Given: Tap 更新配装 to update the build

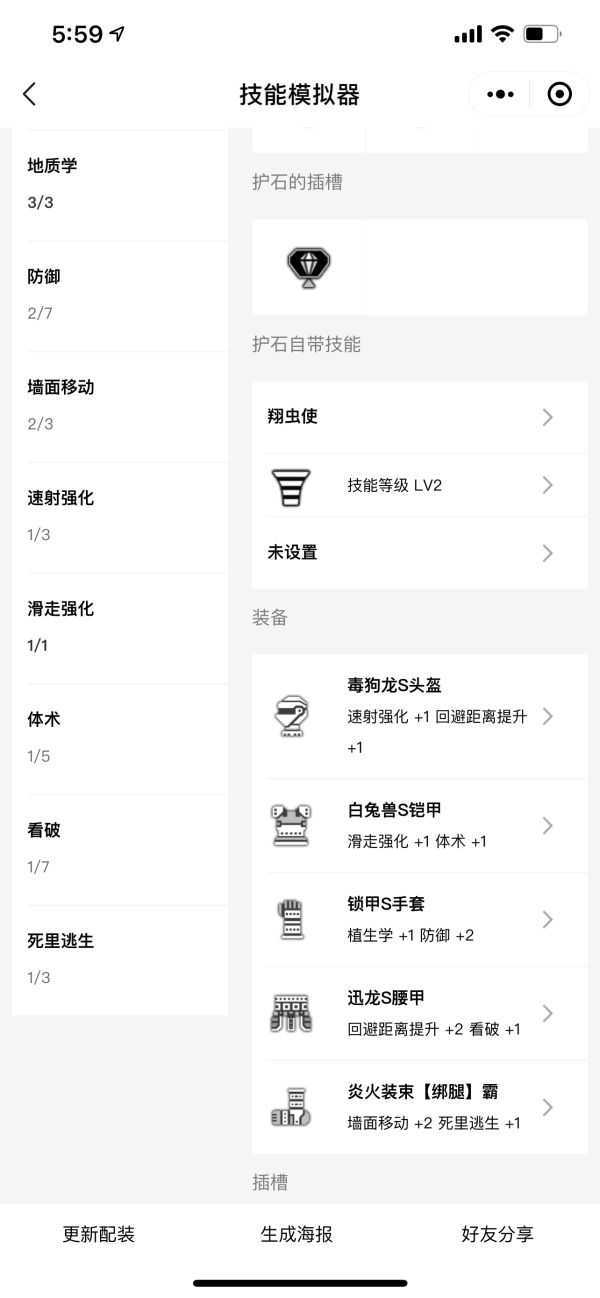Looking at the screenshot, I should pyautogui.click(x=98, y=1234).
